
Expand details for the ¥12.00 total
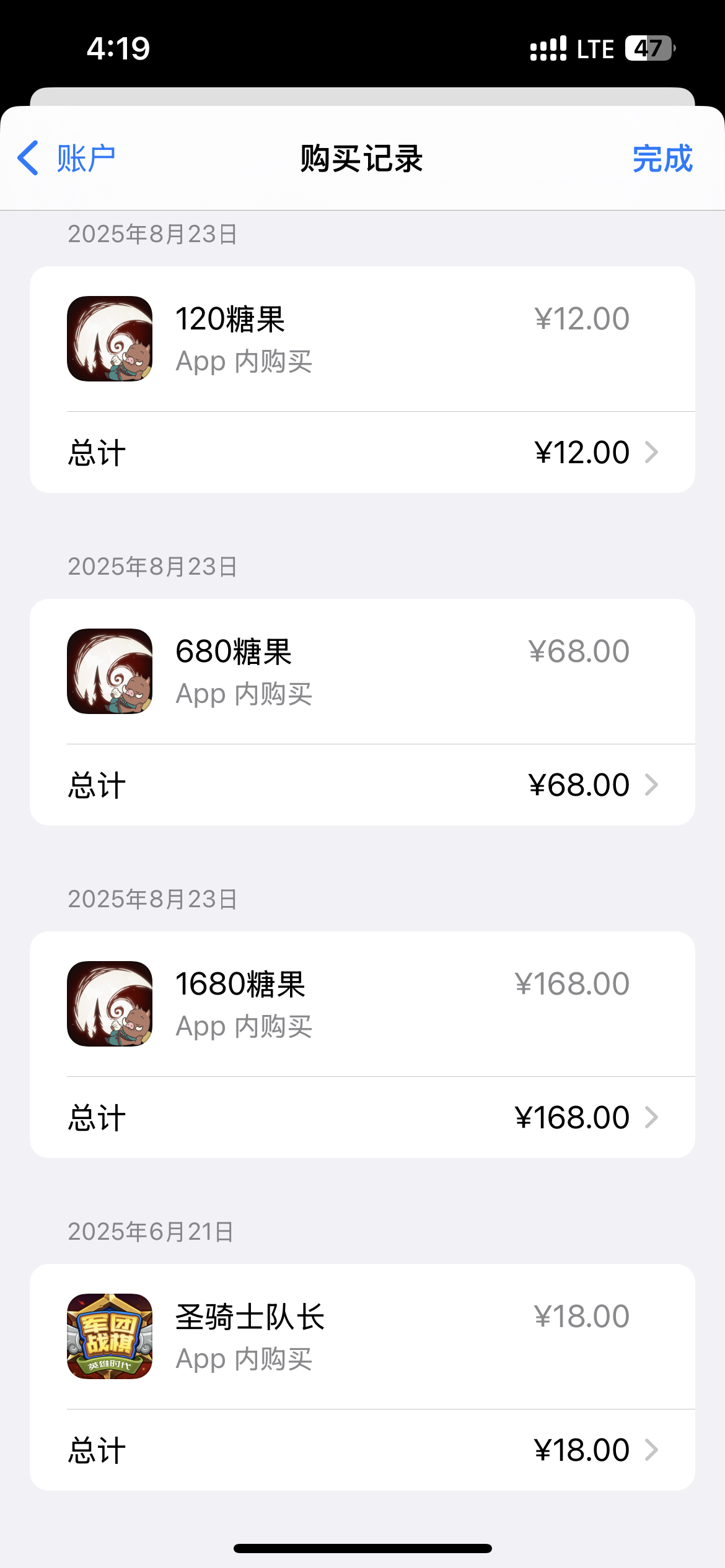[651, 452]
